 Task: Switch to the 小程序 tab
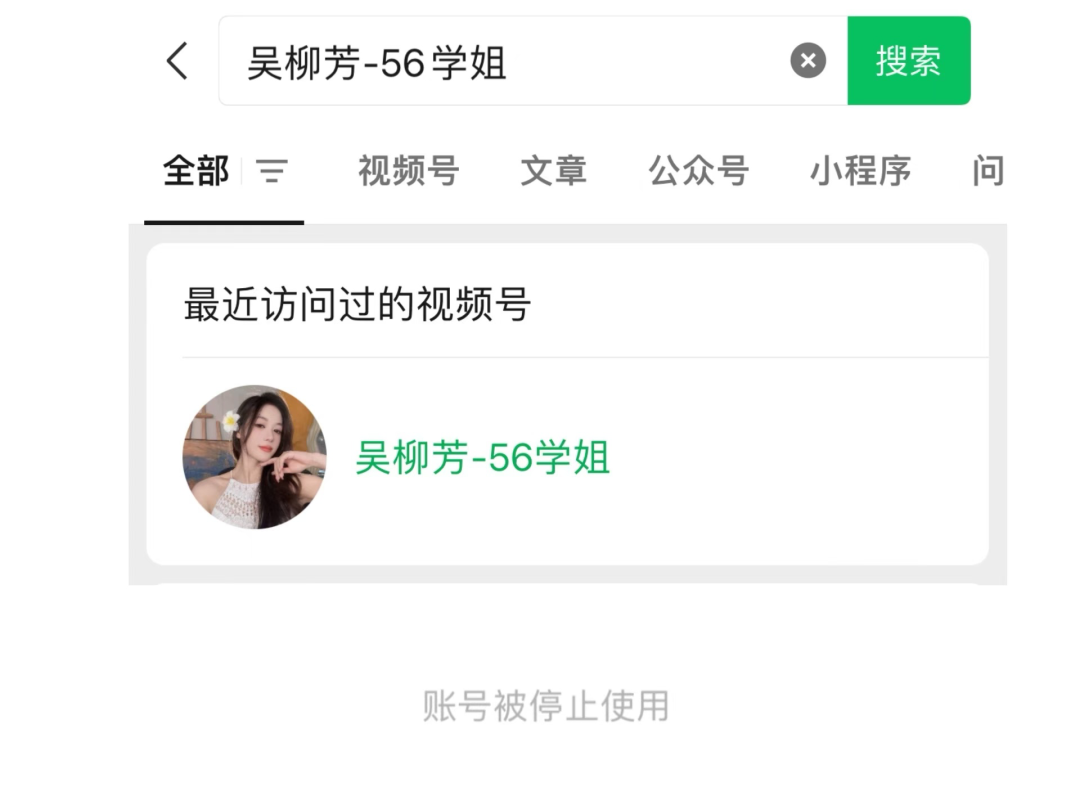click(x=860, y=172)
